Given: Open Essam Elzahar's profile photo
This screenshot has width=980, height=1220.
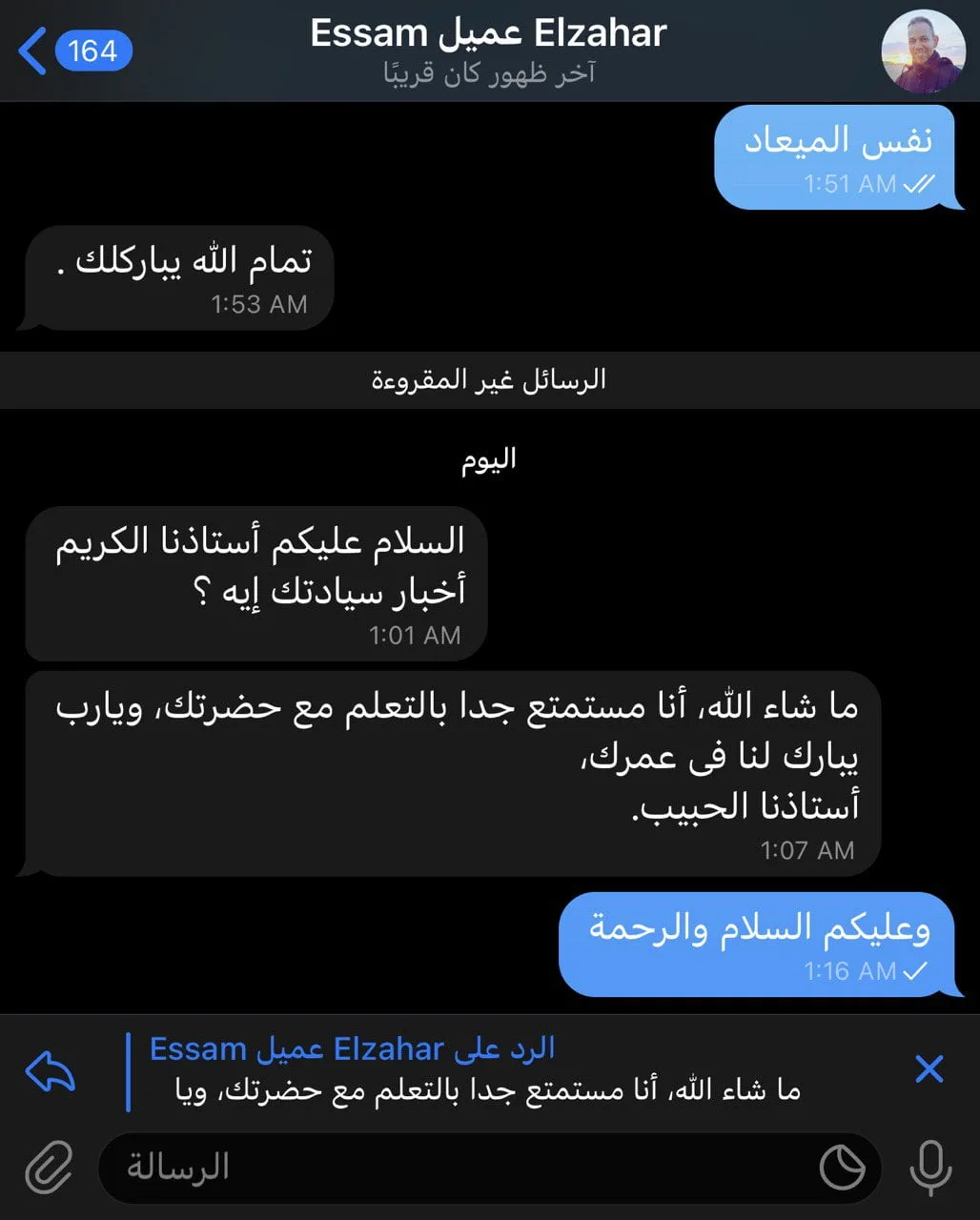Looking at the screenshot, I should (923, 52).
